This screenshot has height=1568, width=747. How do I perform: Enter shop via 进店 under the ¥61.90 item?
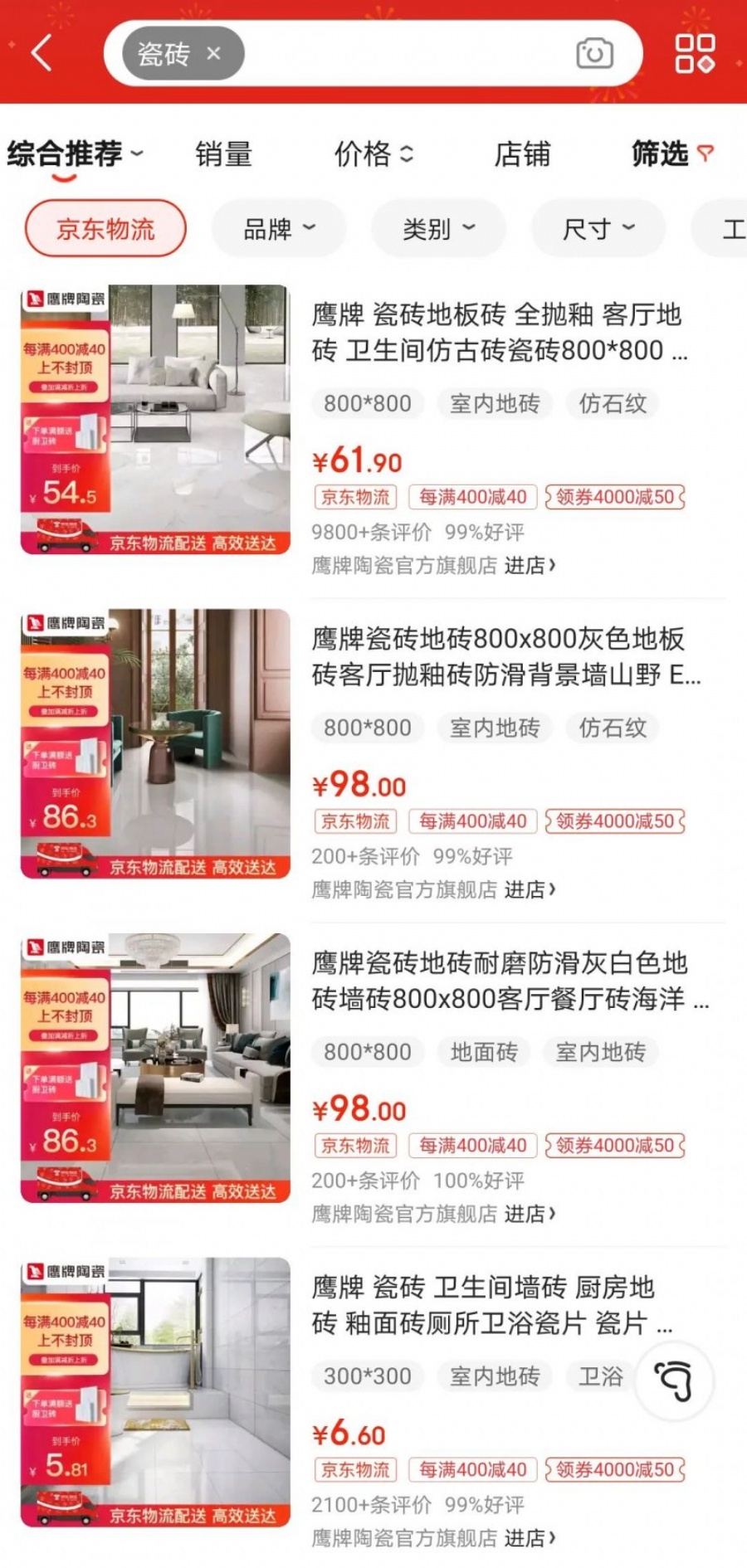pyautogui.click(x=530, y=566)
